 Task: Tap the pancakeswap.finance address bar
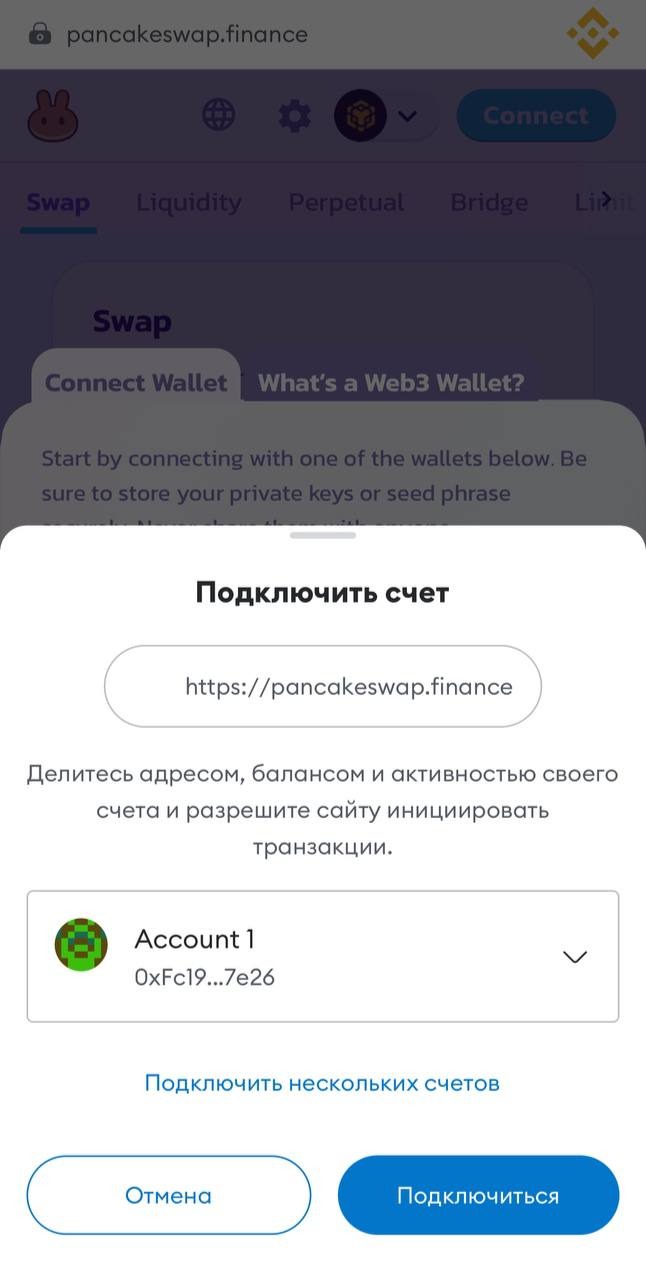click(x=187, y=35)
